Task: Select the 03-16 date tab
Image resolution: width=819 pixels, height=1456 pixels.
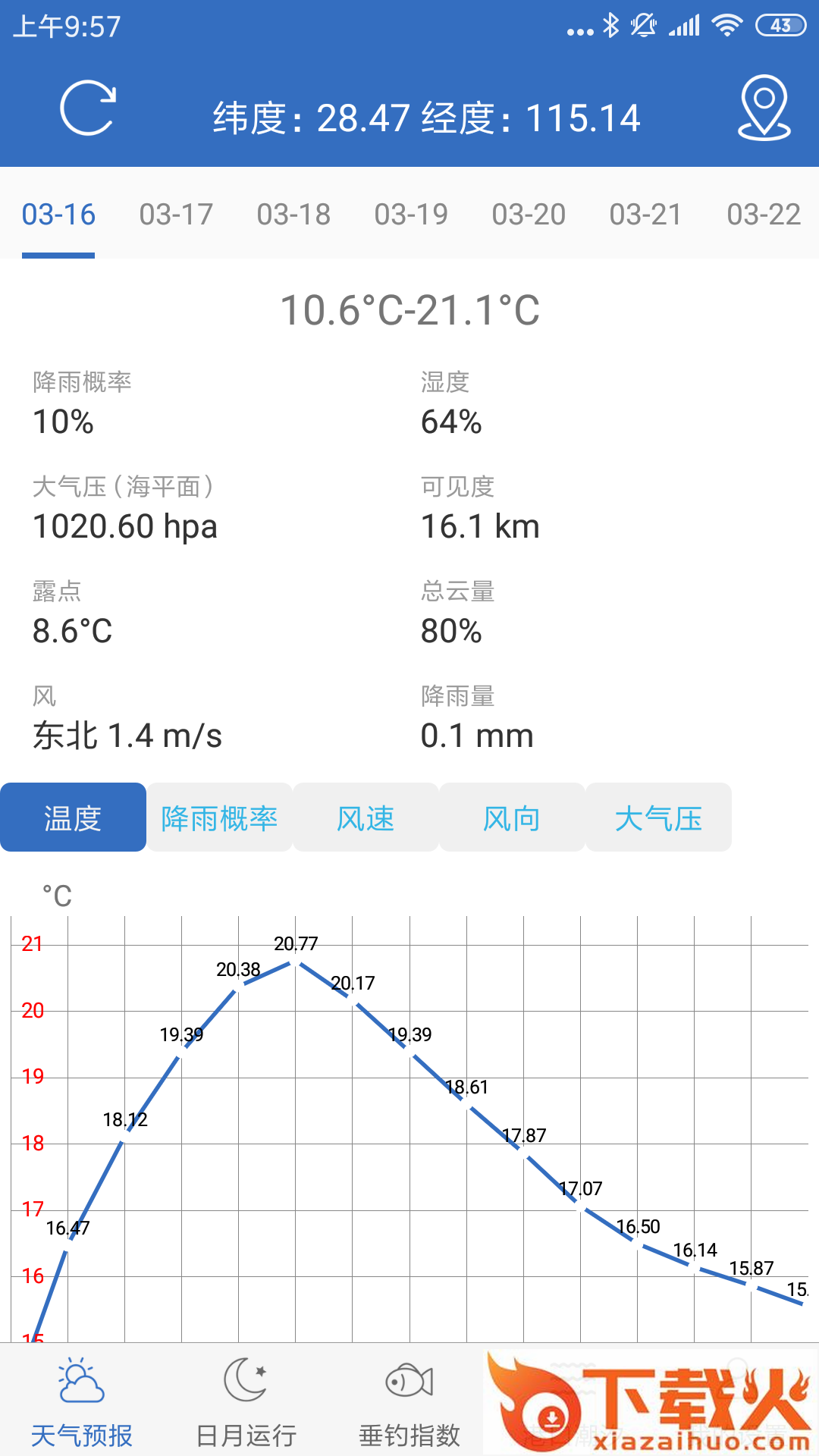Action: pos(58,215)
